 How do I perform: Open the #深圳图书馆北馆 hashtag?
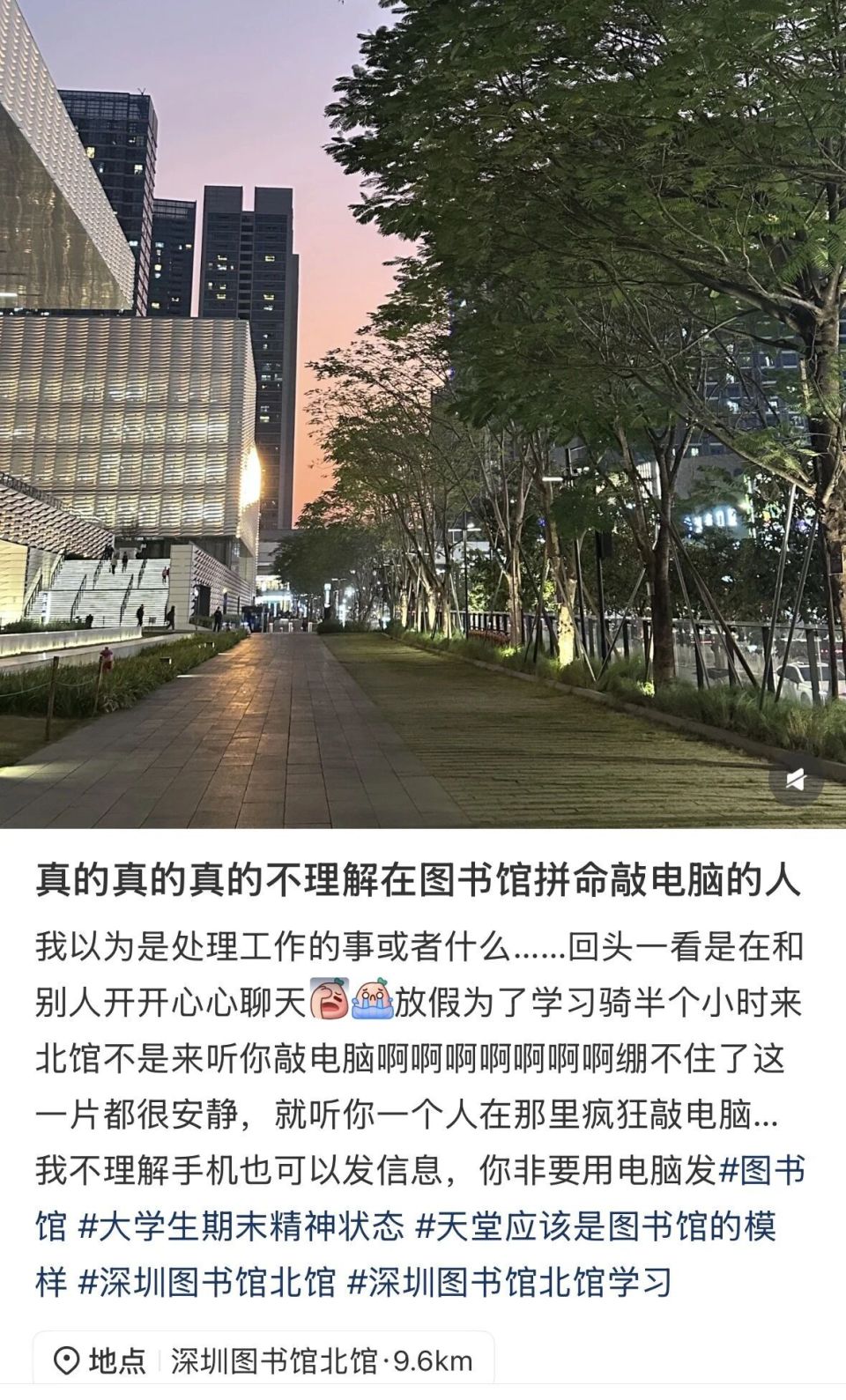click(x=208, y=1282)
